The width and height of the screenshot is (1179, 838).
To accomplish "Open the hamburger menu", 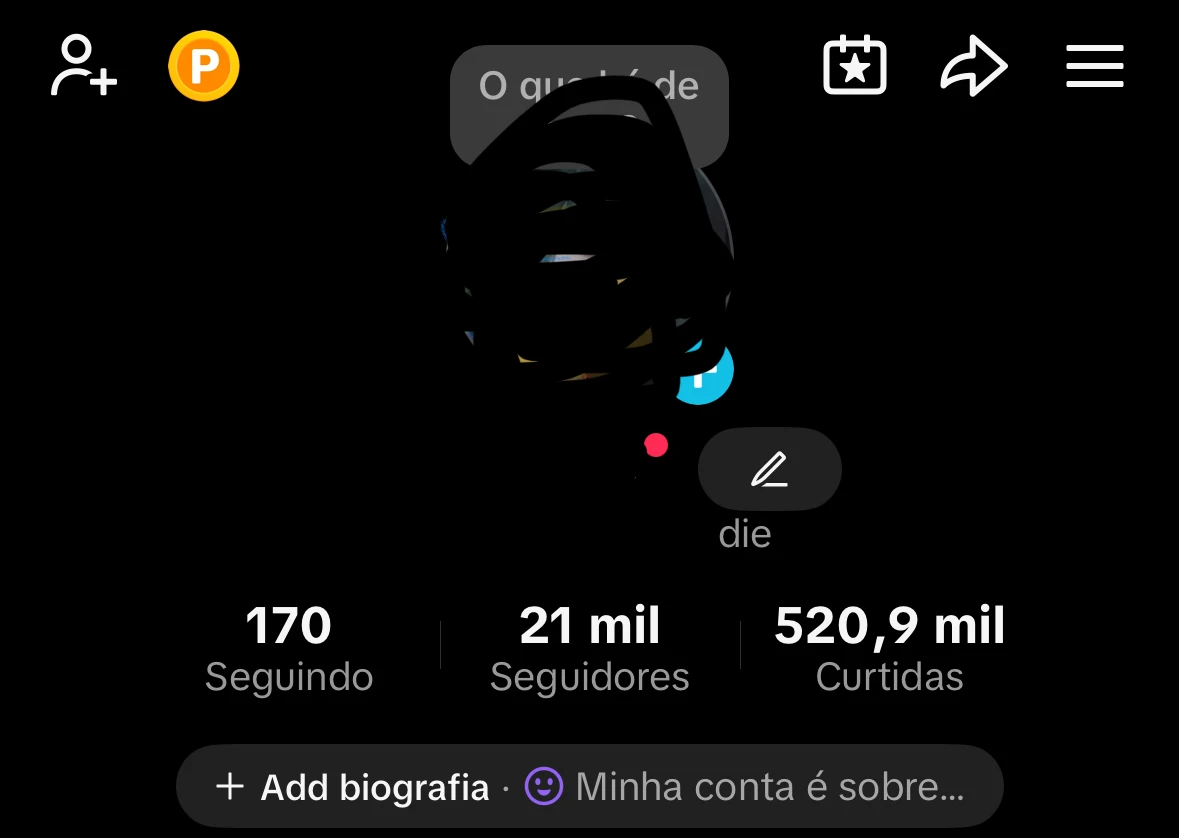I will click(x=1095, y=67).
